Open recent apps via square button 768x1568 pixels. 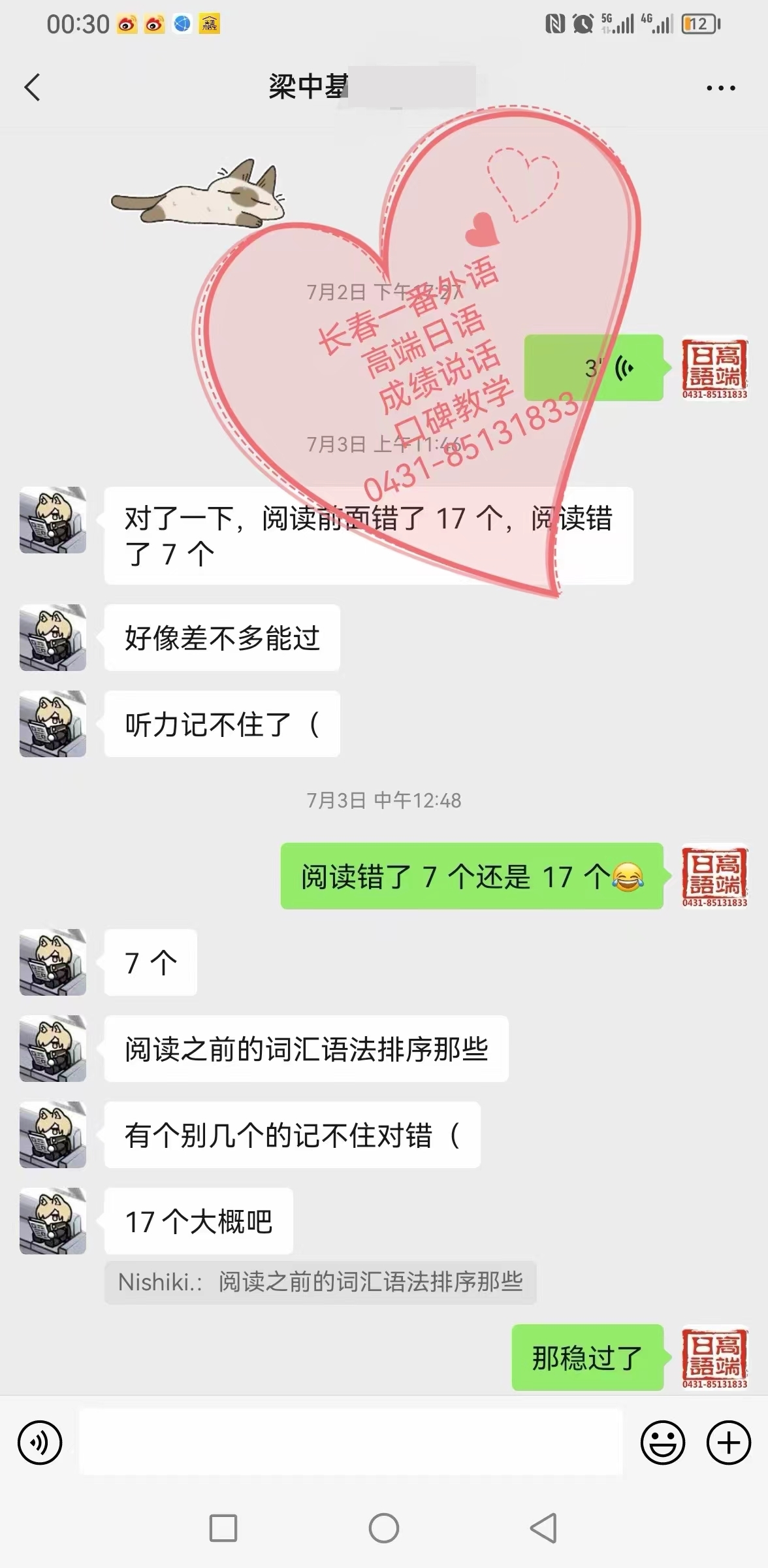click(223, 1528)
